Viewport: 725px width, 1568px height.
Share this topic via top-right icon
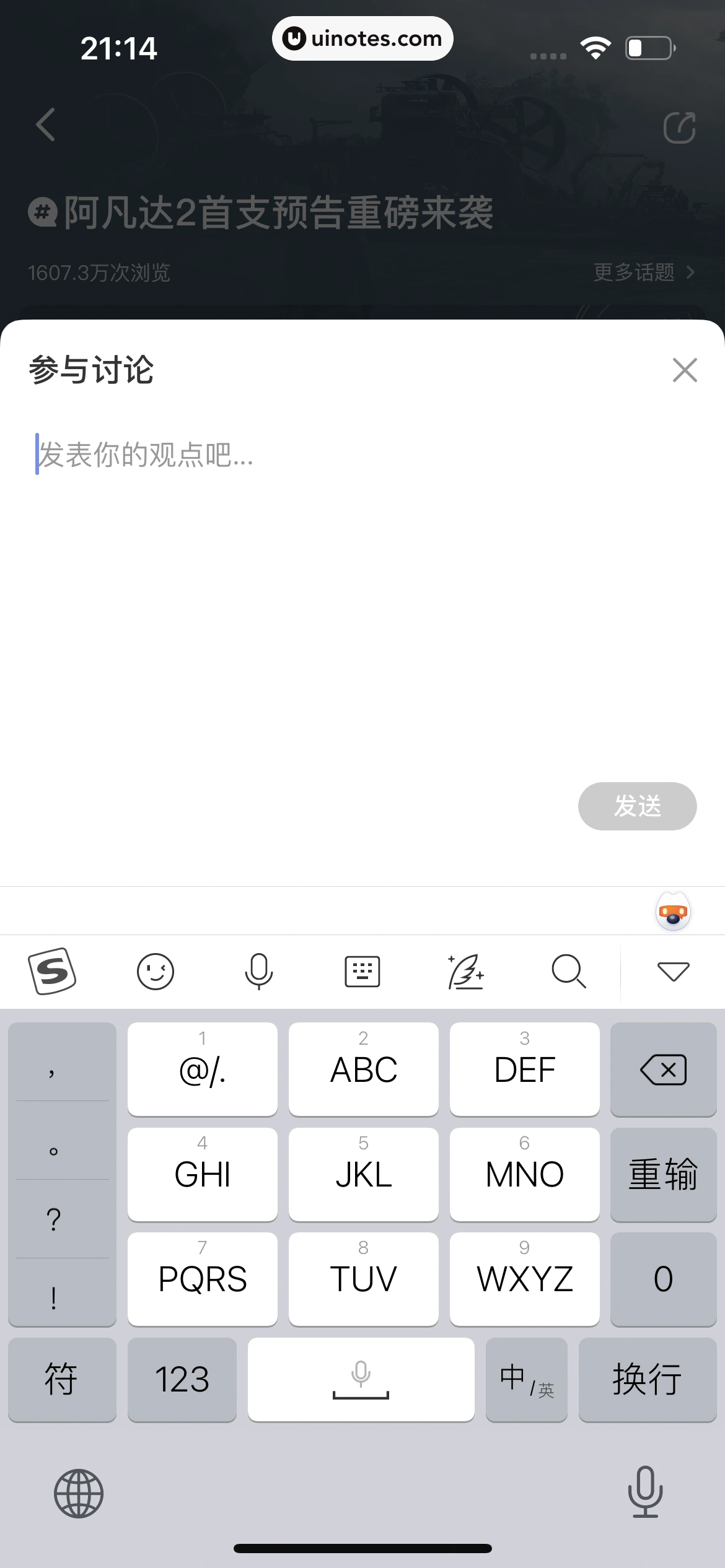click(x=679, y=128)
